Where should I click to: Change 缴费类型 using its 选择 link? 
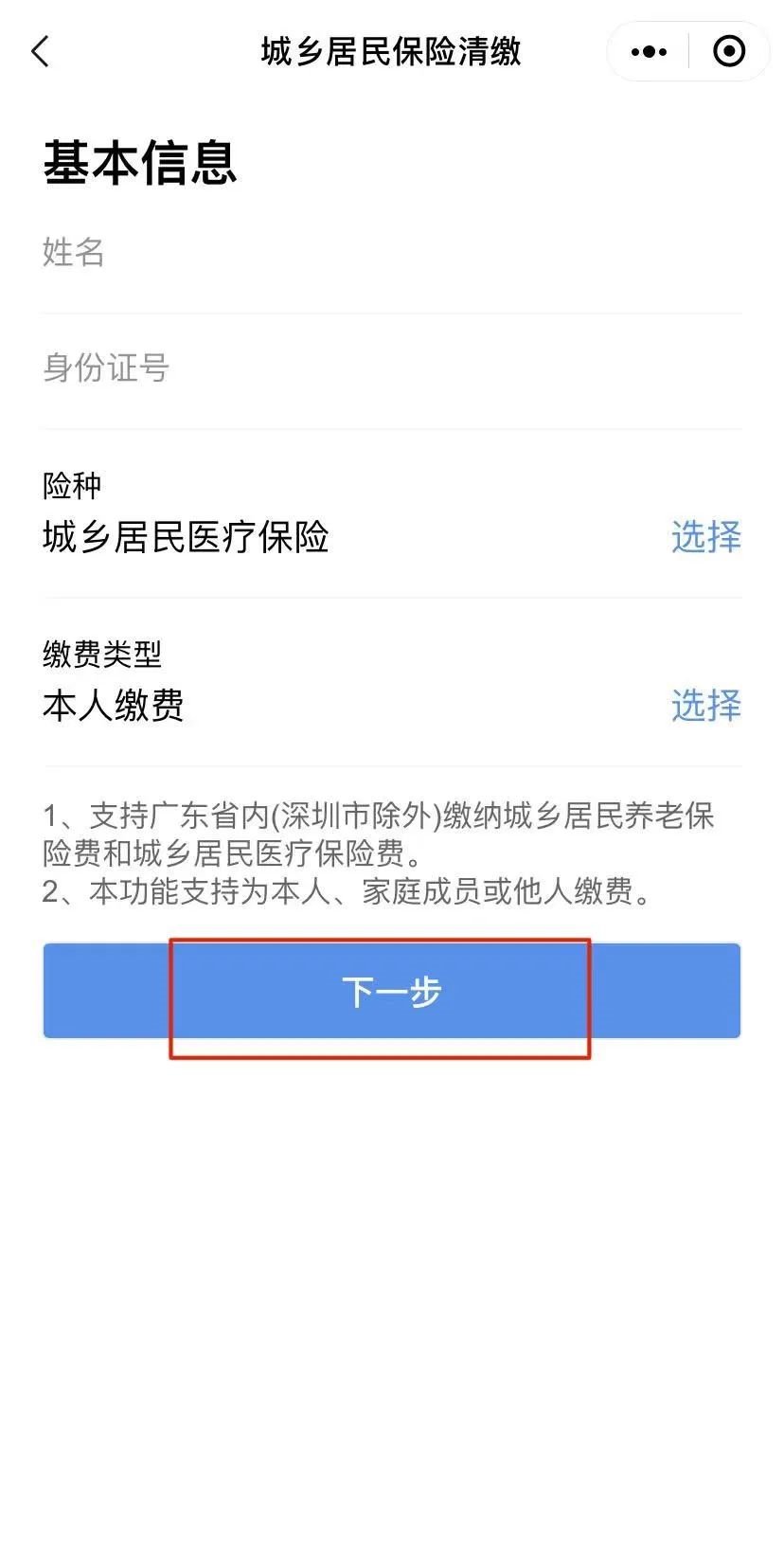[705, 706]
